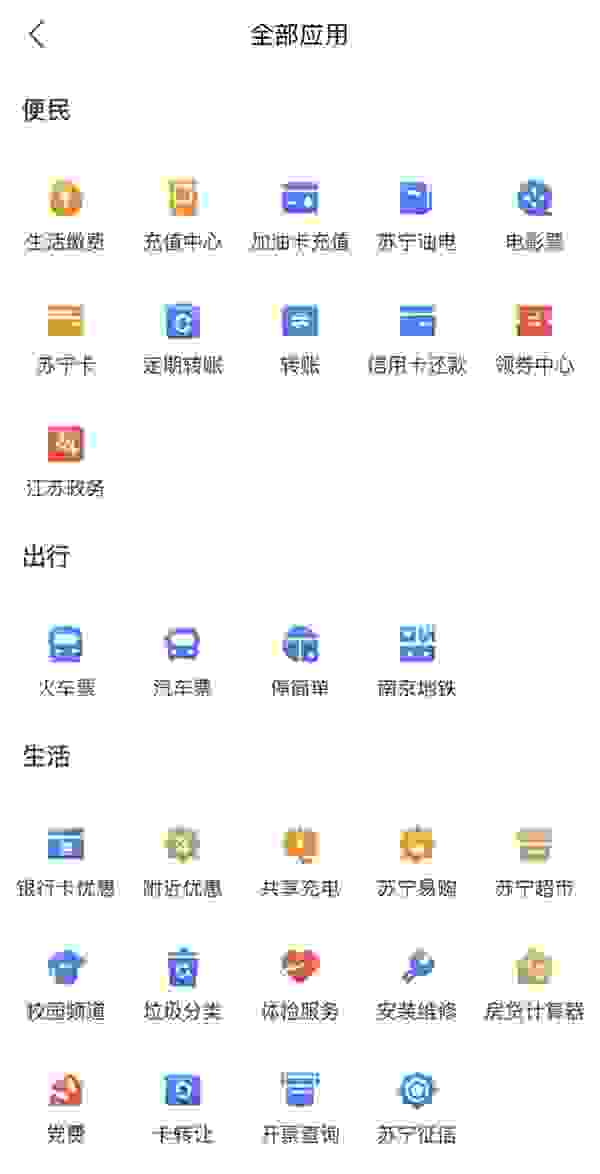
Task: Open 苏宁卡
Action: (x=64, y=338)
